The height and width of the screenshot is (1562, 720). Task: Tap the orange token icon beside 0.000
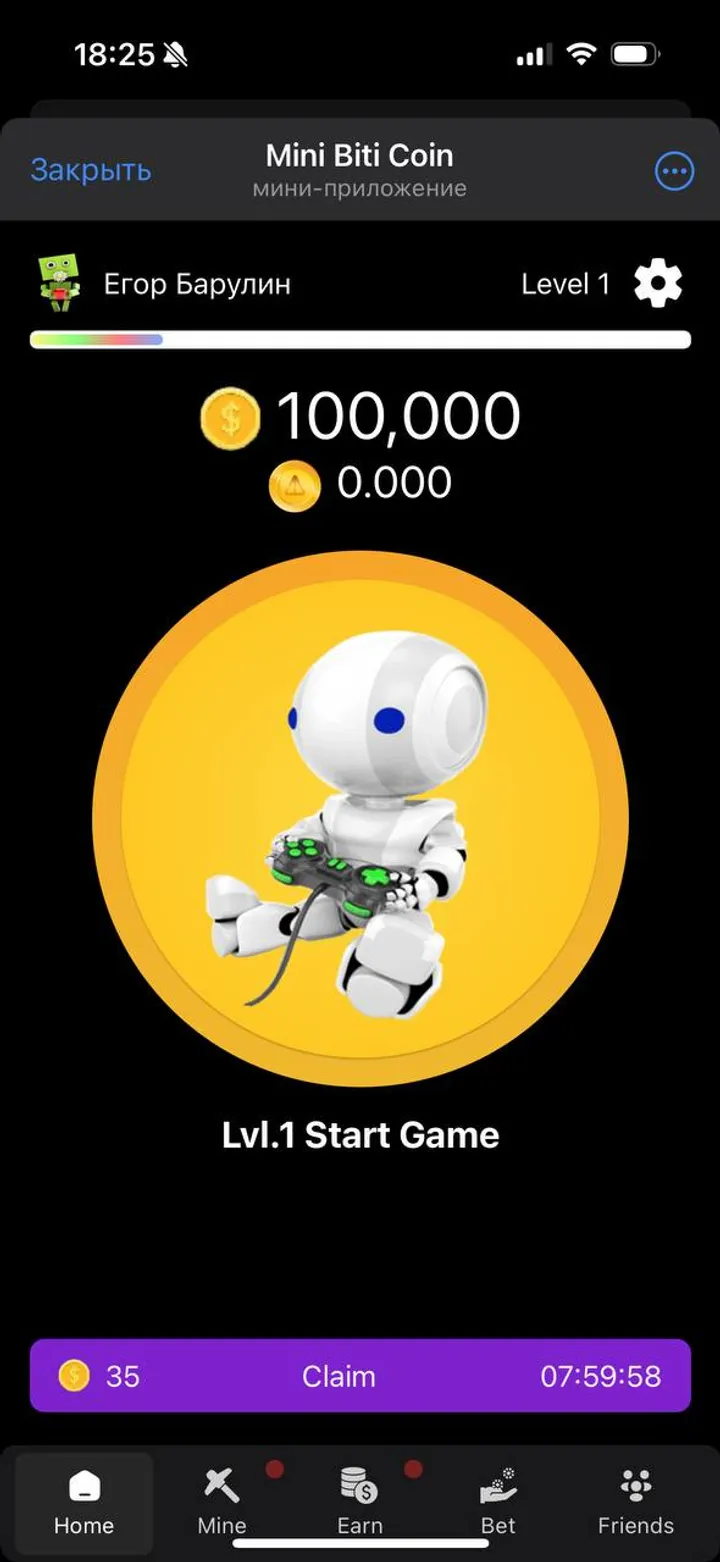[295, 485]
